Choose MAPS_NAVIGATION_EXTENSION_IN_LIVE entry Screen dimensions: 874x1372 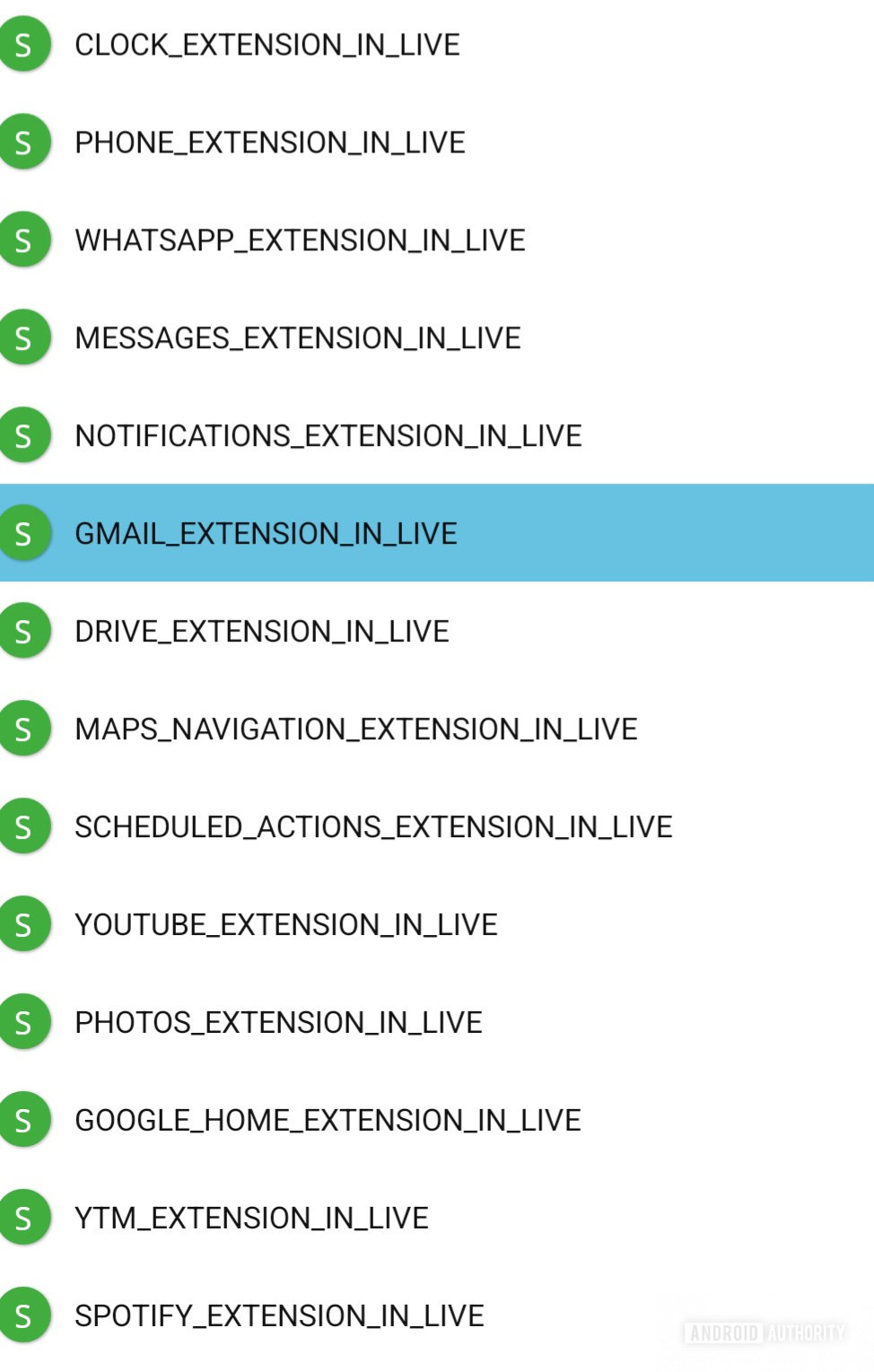[x=356, y=730]
